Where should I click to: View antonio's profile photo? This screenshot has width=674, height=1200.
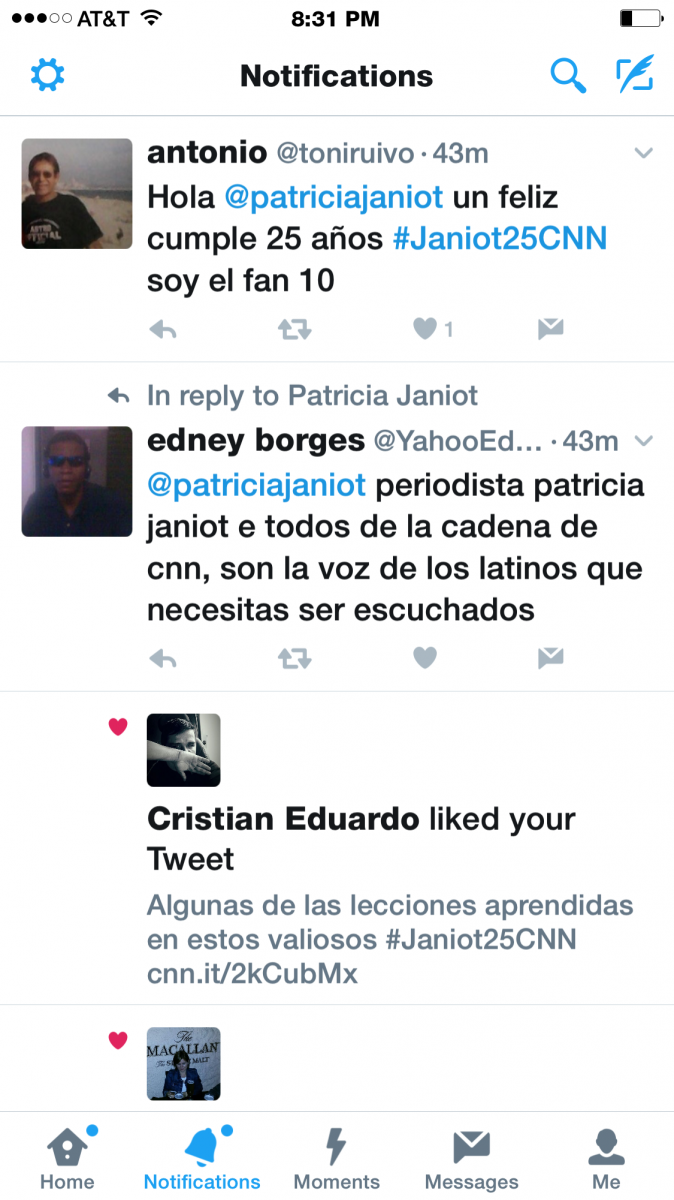pos(77,193)
